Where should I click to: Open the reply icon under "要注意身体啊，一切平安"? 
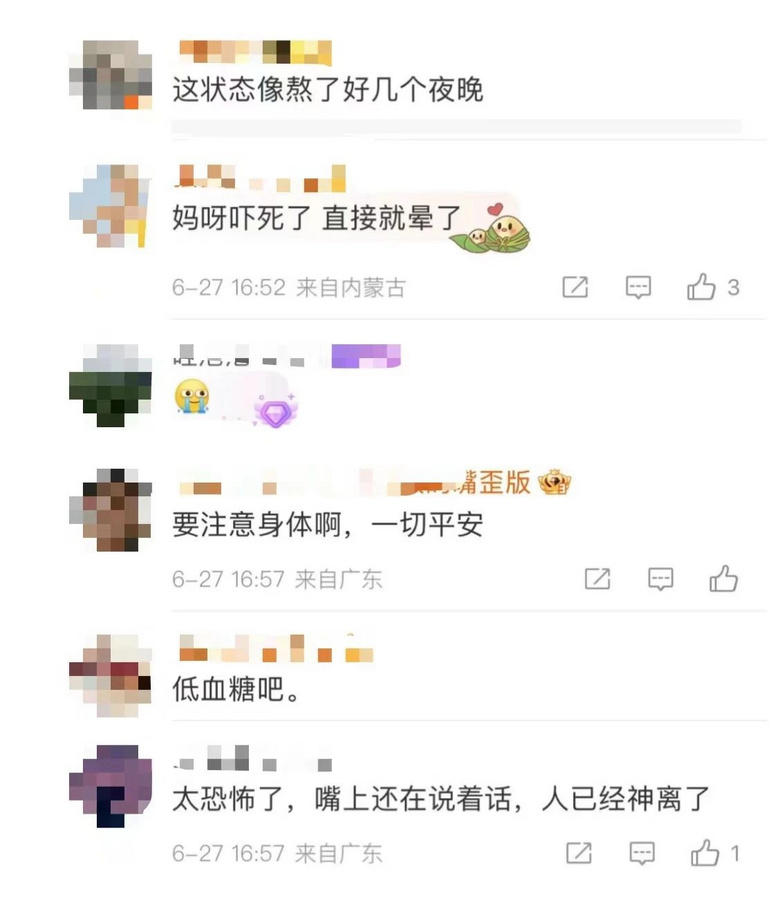660,578
